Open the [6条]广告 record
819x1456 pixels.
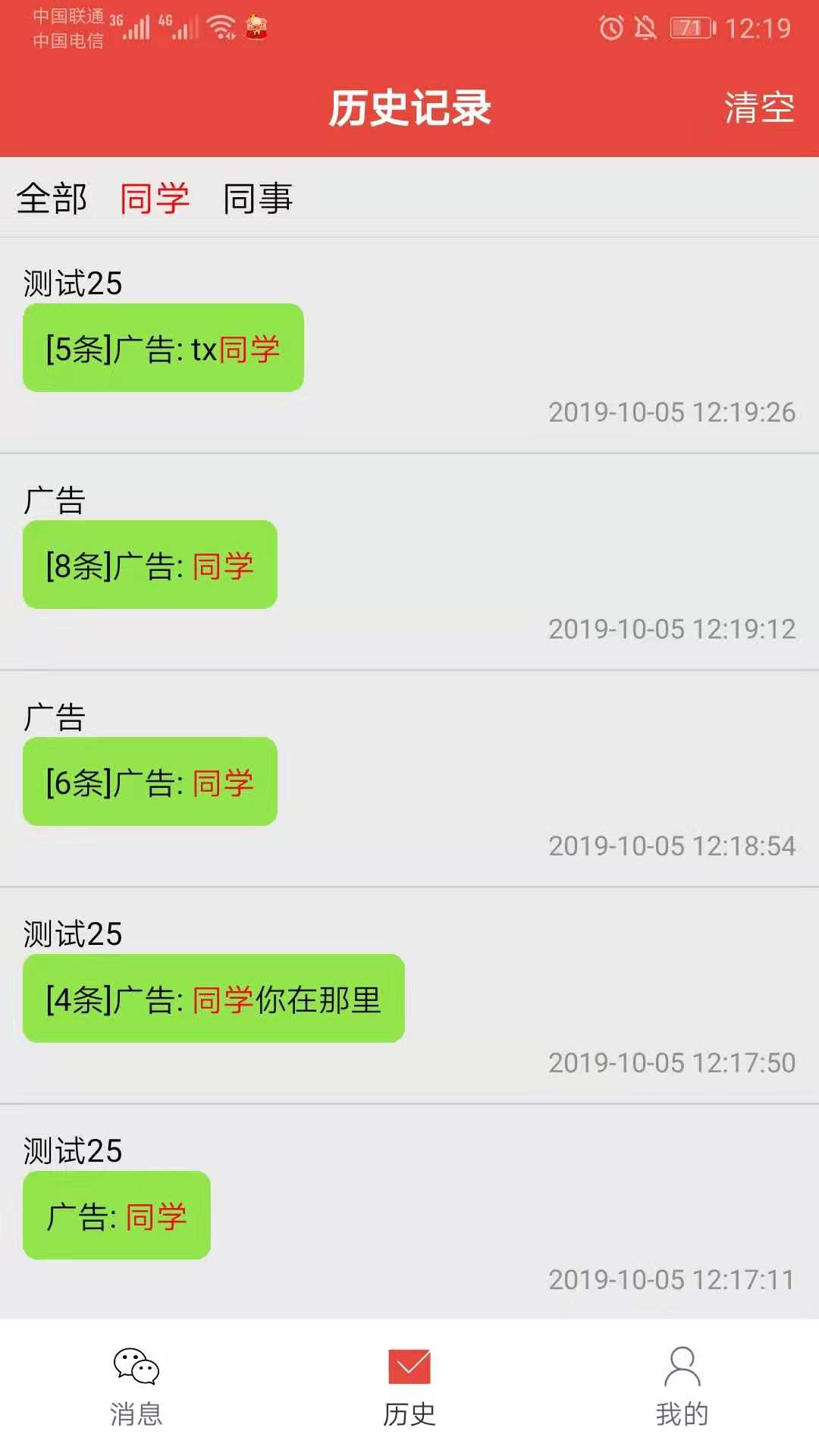pyautogui.click(x=150, y=782)
